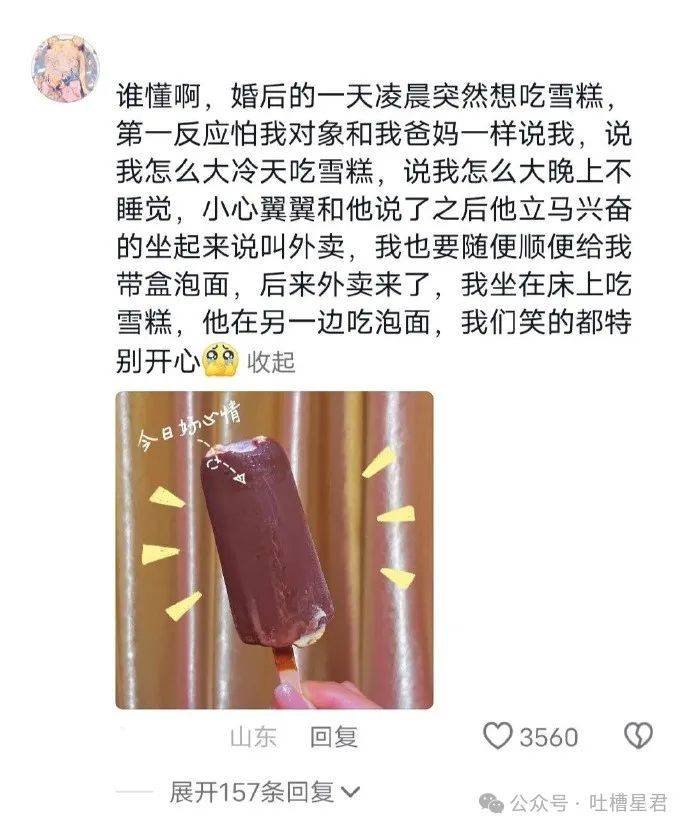The width and height of the screenshot is (690, 831).
Task: Collapse the comment with 收起
Action: point(271,361)
